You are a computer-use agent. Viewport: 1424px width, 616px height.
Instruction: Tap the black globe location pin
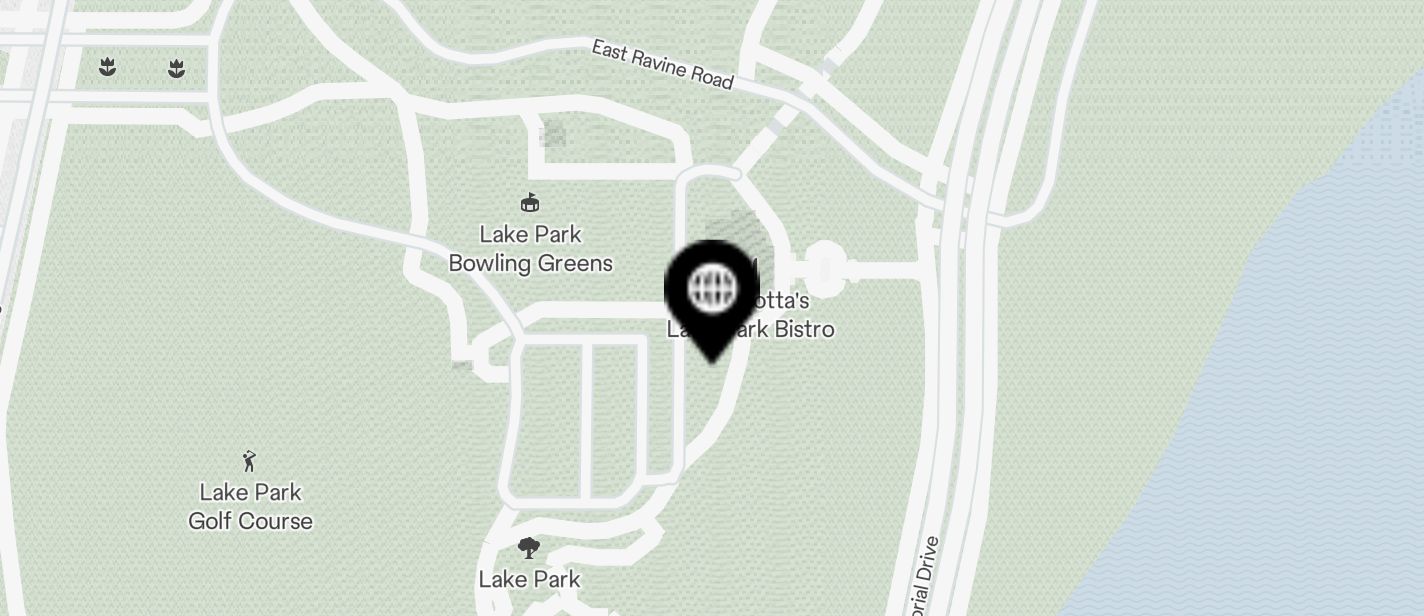(712, 291)
